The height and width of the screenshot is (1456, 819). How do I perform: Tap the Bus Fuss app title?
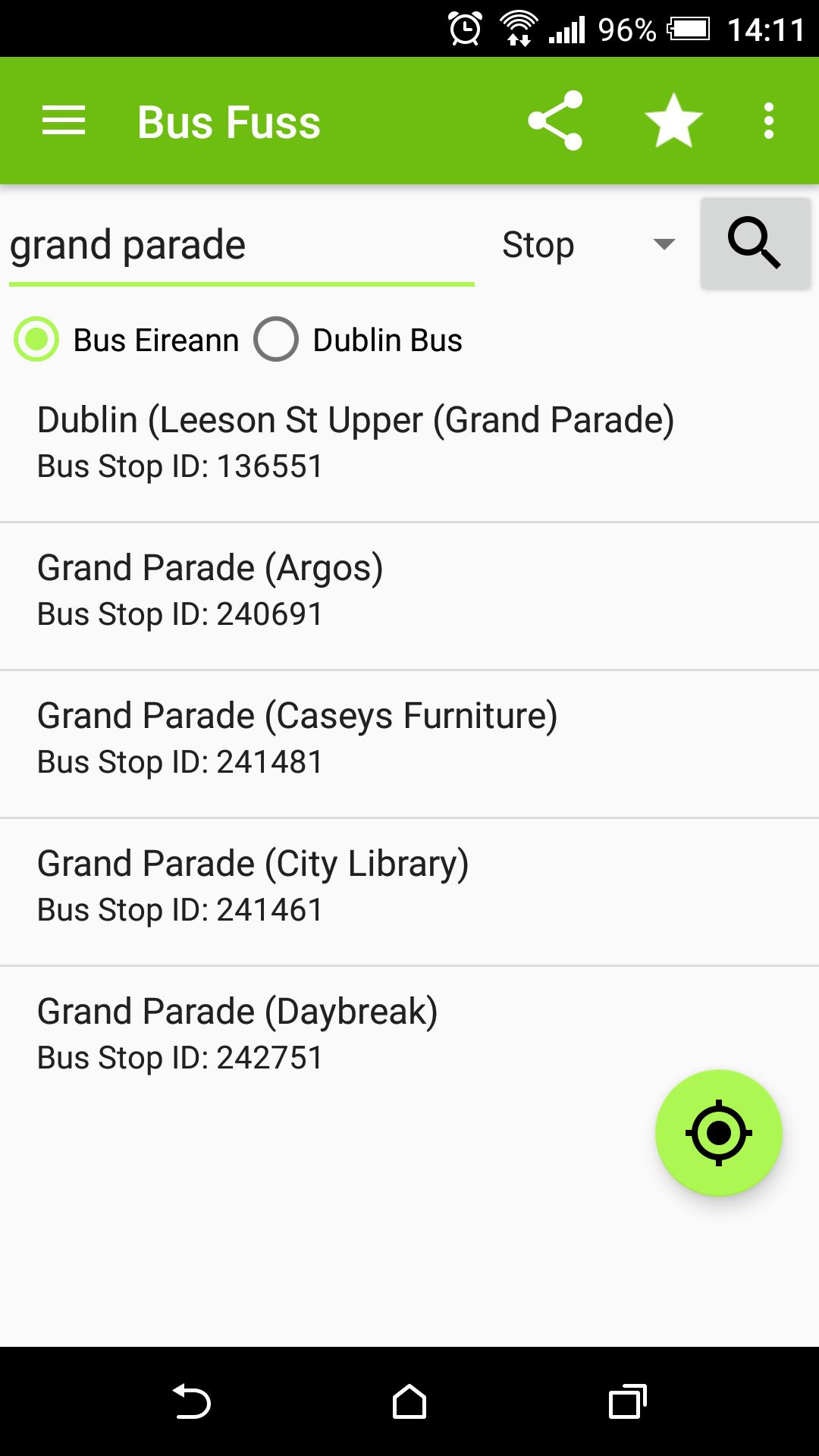(227, 120)
